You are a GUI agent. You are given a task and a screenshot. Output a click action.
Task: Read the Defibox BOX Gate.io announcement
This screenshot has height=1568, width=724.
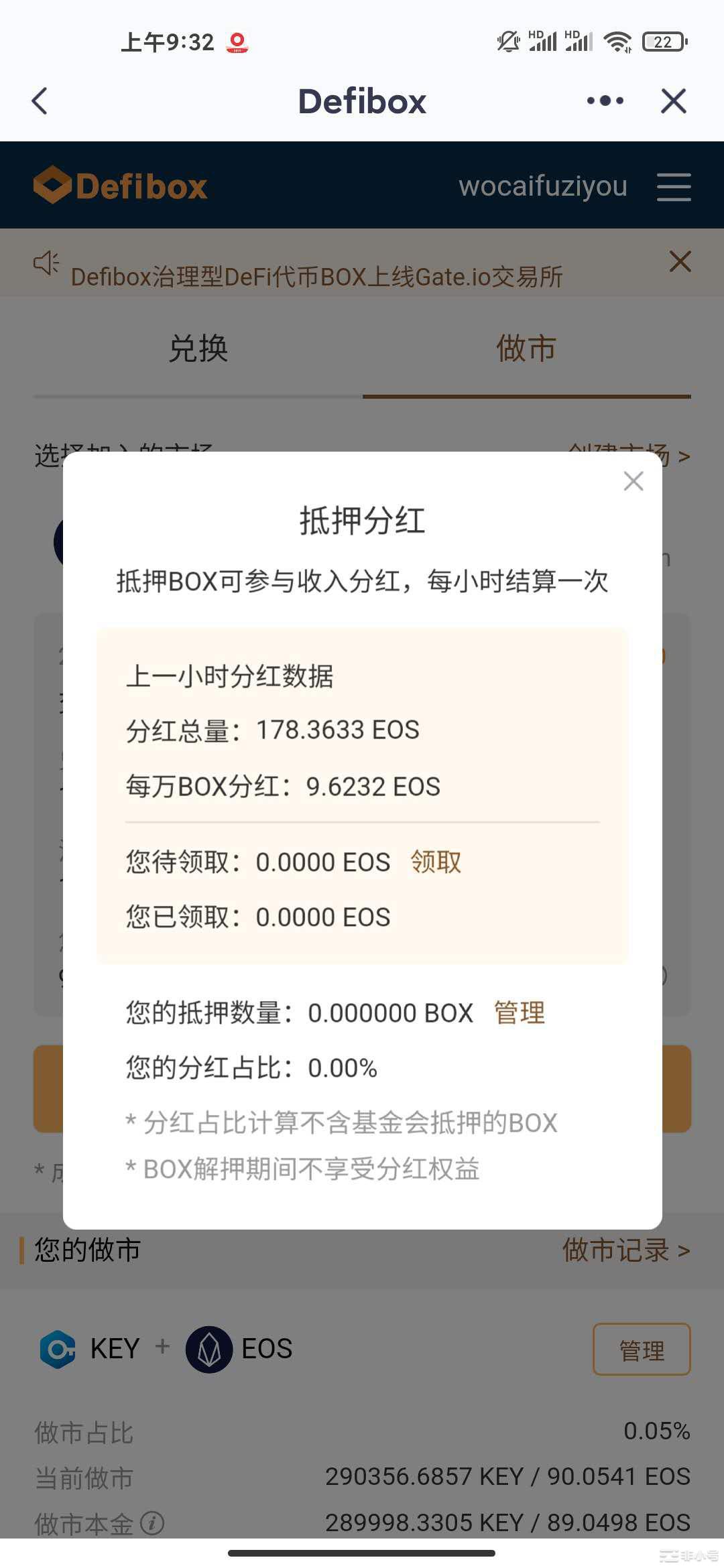pyautogui.click(x=316, y=277)
